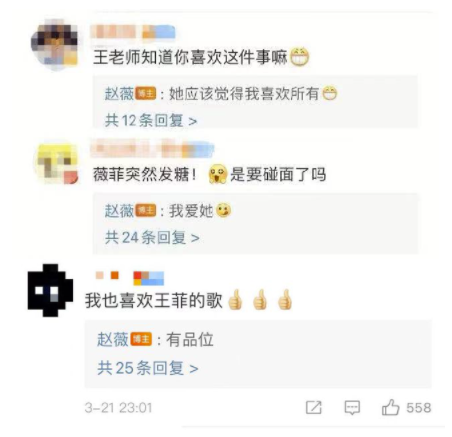The height and width of the screenshot is (437, 452).
Task: Open 赵薇's profile from the 我爱她 reply
Action: tap(119, 211)
